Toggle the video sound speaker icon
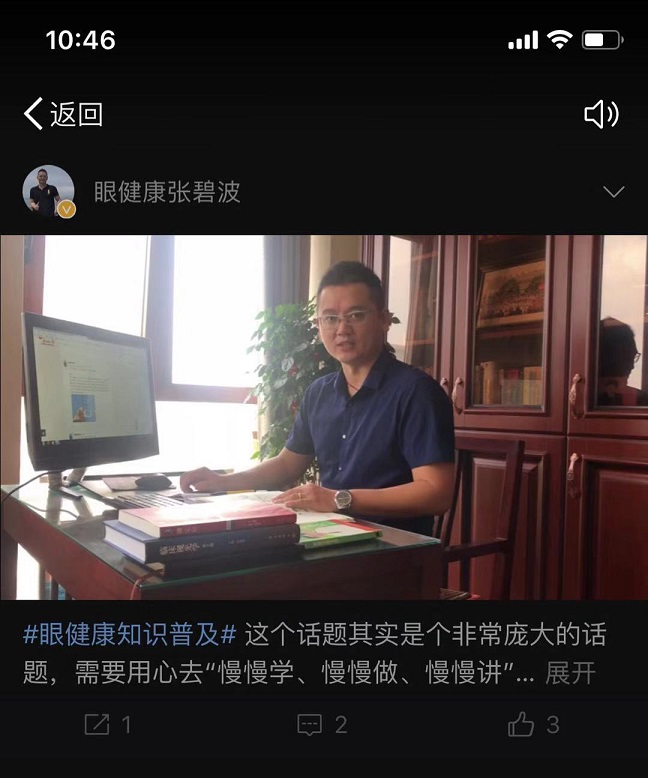 point(601,114)
